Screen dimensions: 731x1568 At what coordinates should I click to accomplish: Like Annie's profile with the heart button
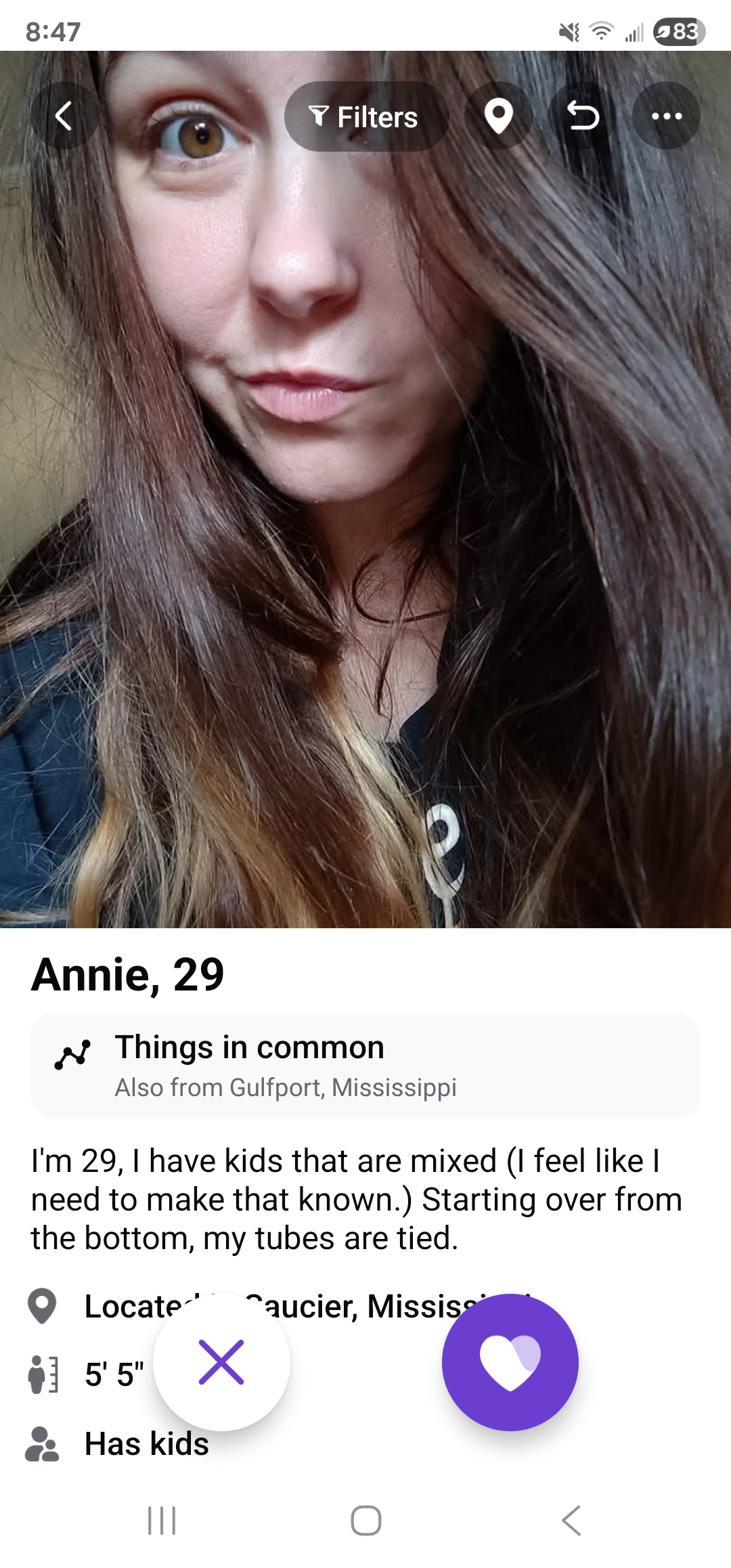pos(510,1362)
